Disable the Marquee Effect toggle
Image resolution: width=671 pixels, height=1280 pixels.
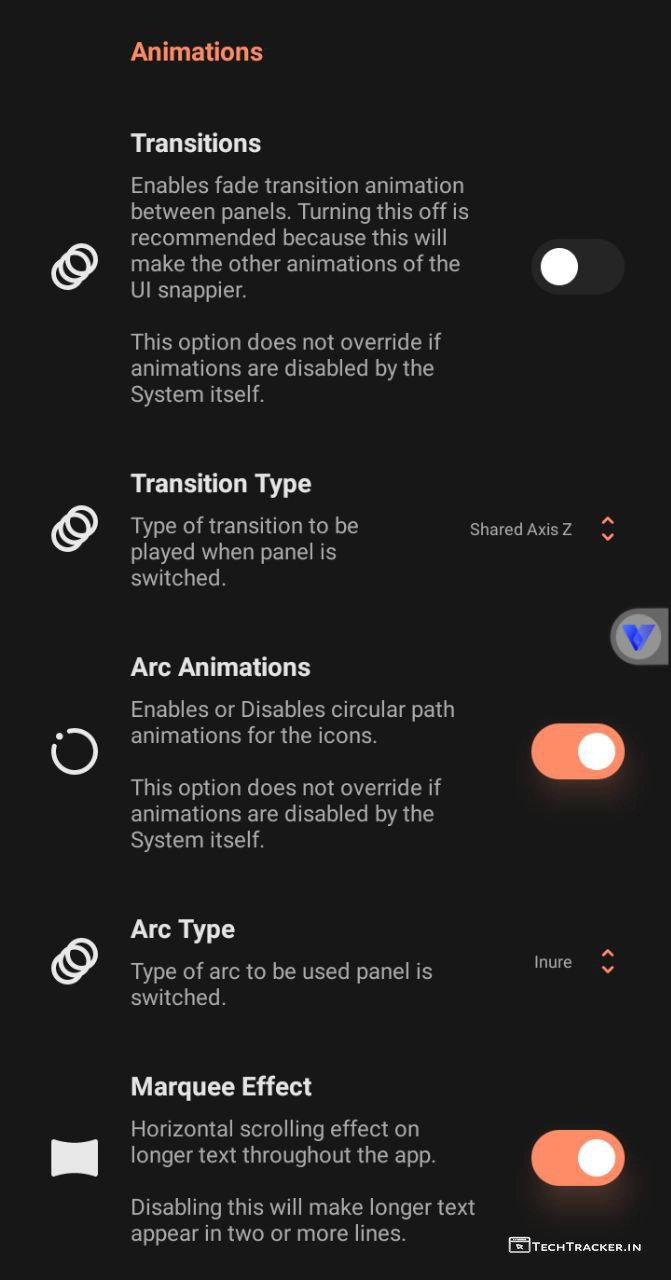(577, 1158)
